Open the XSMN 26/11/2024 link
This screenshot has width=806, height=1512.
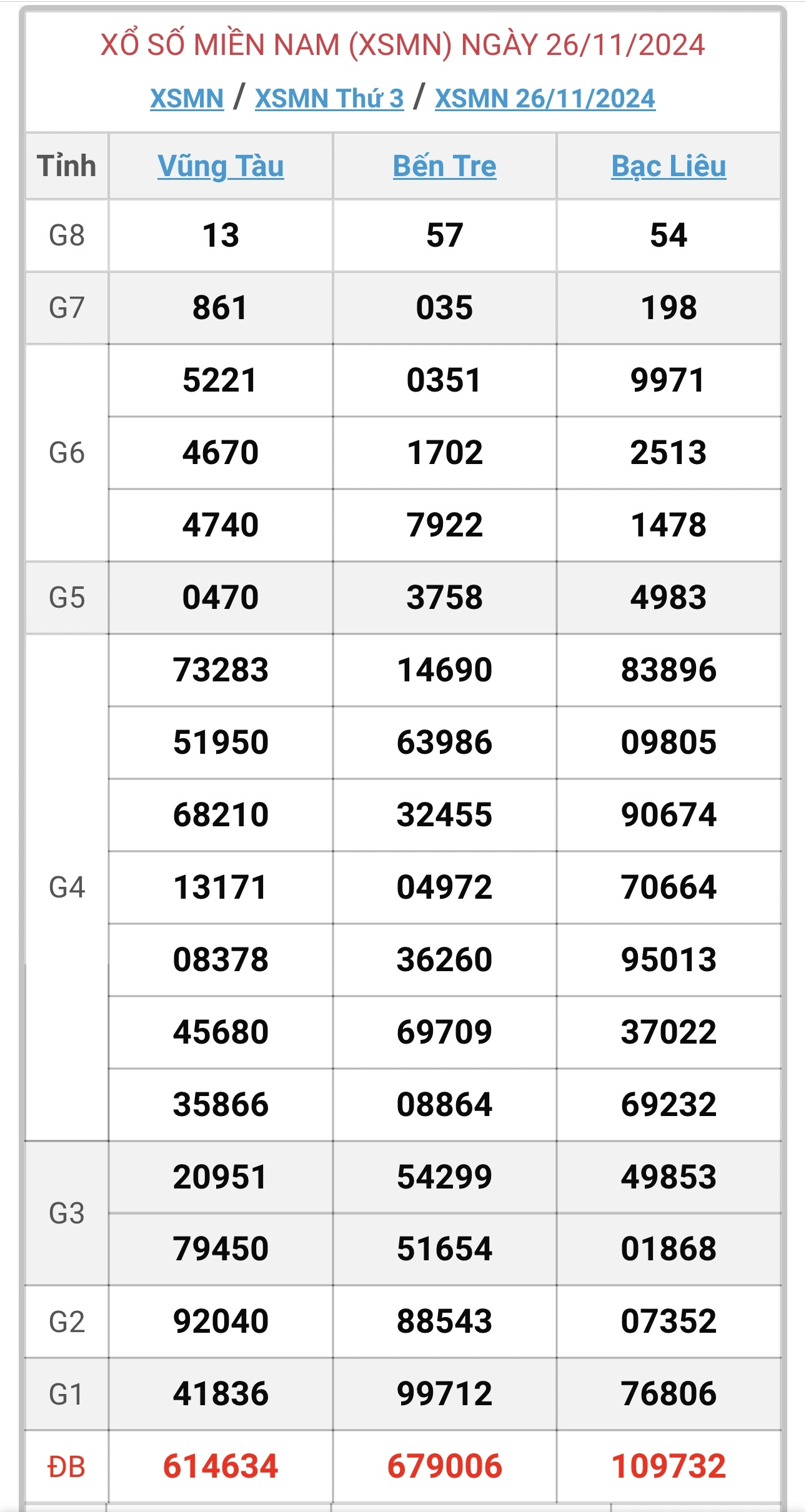click(x=545, y=98)
